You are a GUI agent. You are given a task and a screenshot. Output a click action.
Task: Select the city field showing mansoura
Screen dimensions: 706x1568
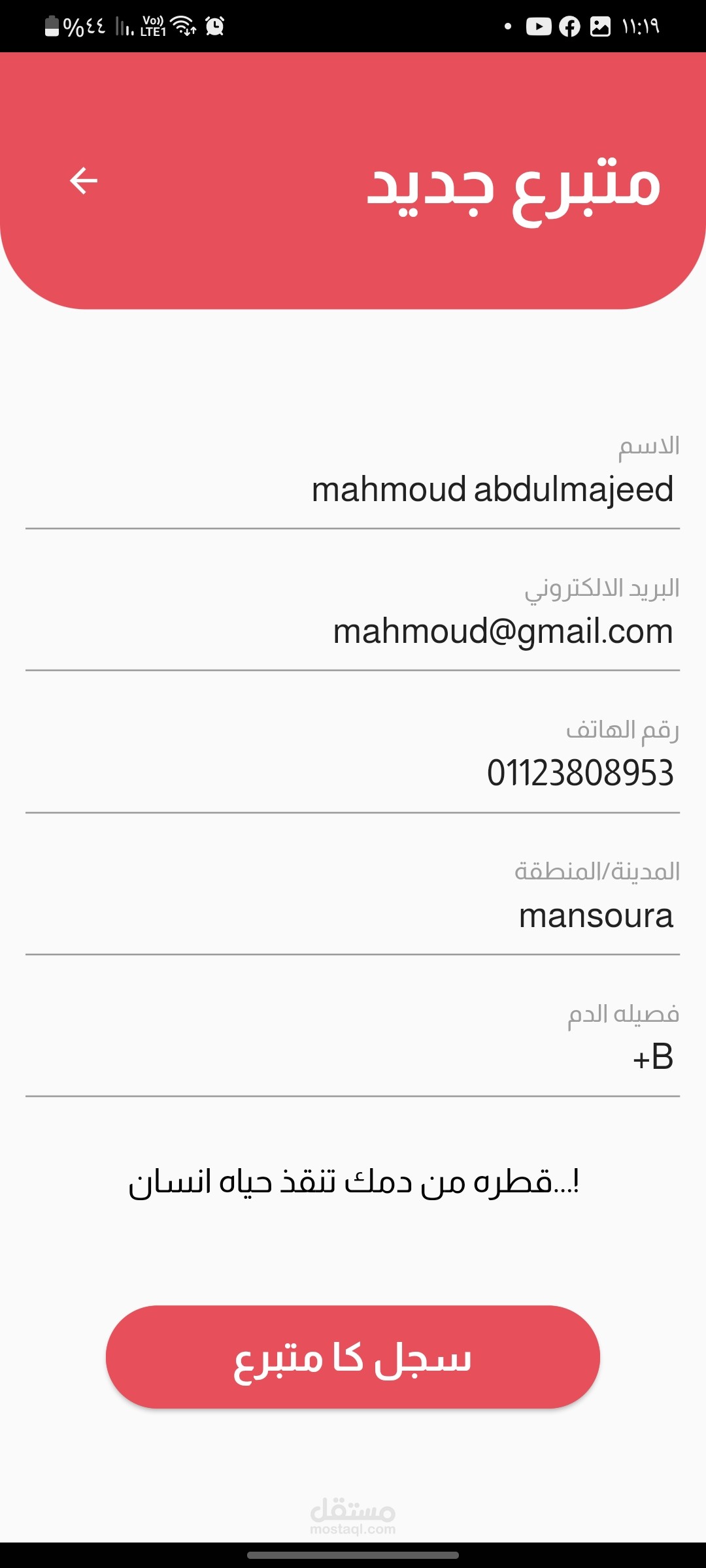[353, 916]
